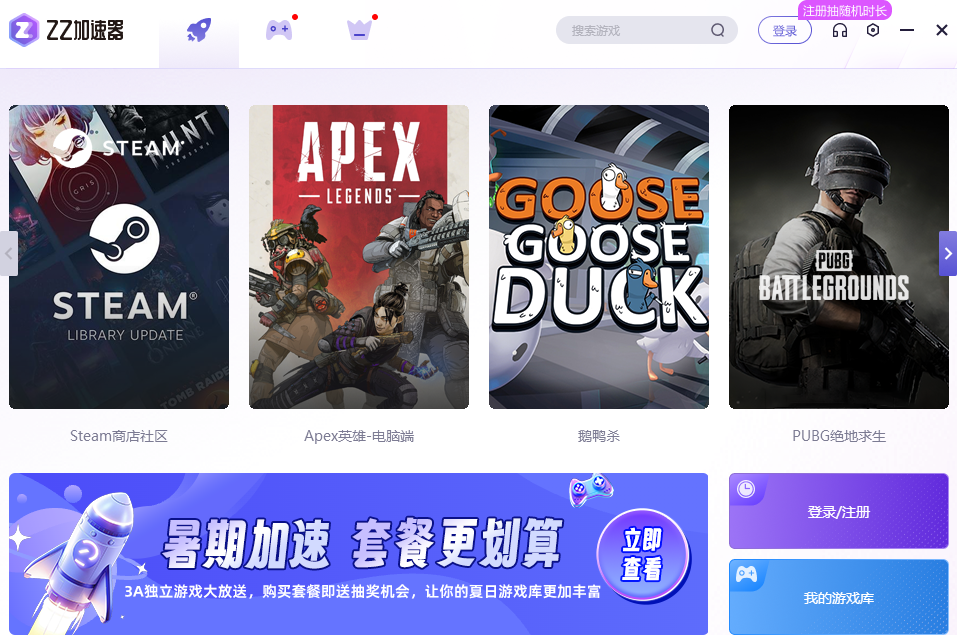Close the ZZ加速器 window

(x=941, y=31)
